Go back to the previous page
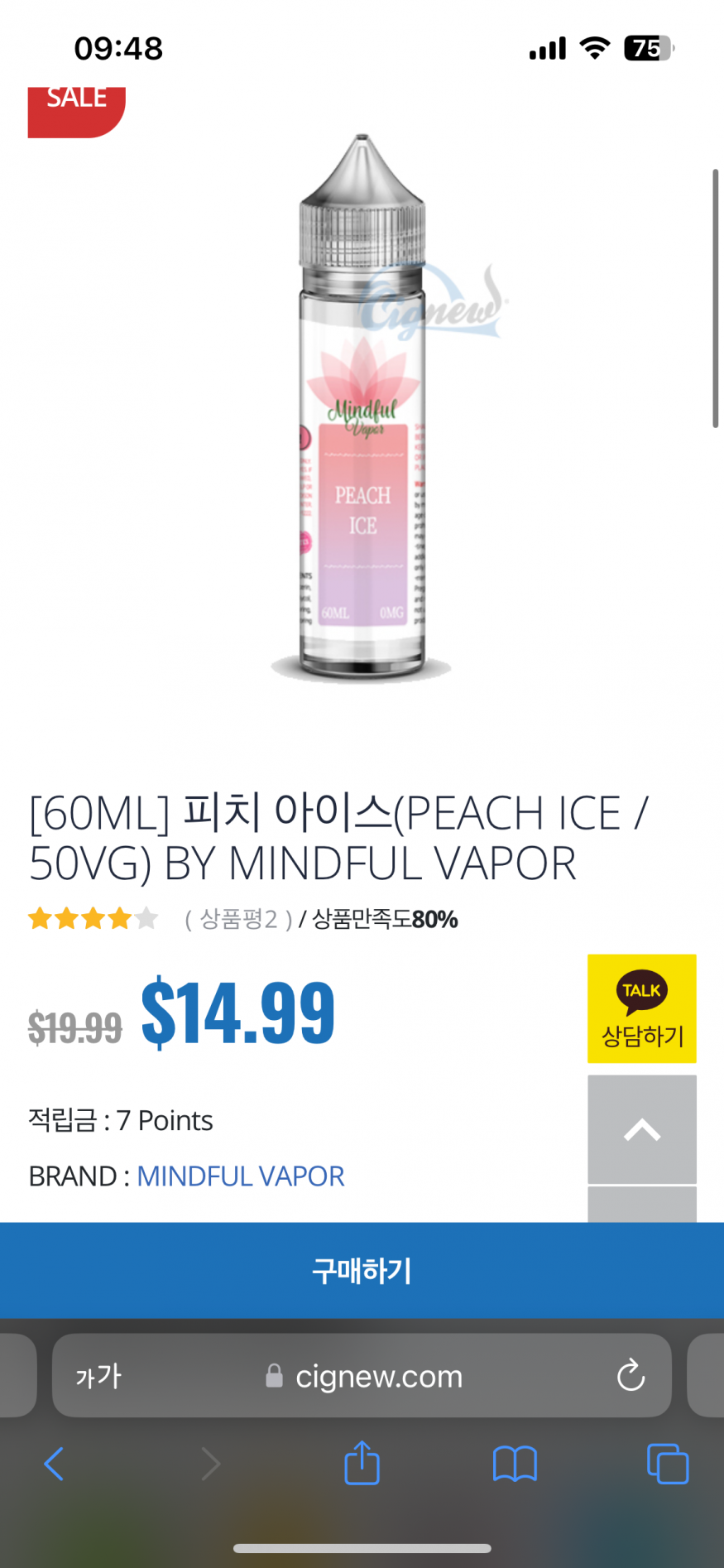The image size is (724, 1568). click(55, 1464)
